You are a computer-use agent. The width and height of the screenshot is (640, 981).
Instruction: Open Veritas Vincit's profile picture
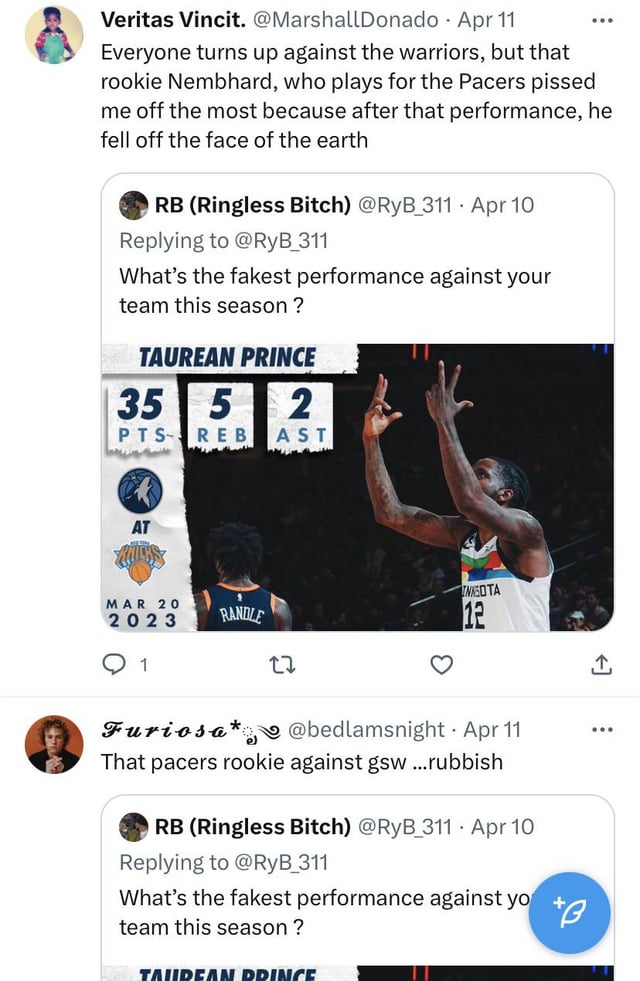tap(53, 35)
